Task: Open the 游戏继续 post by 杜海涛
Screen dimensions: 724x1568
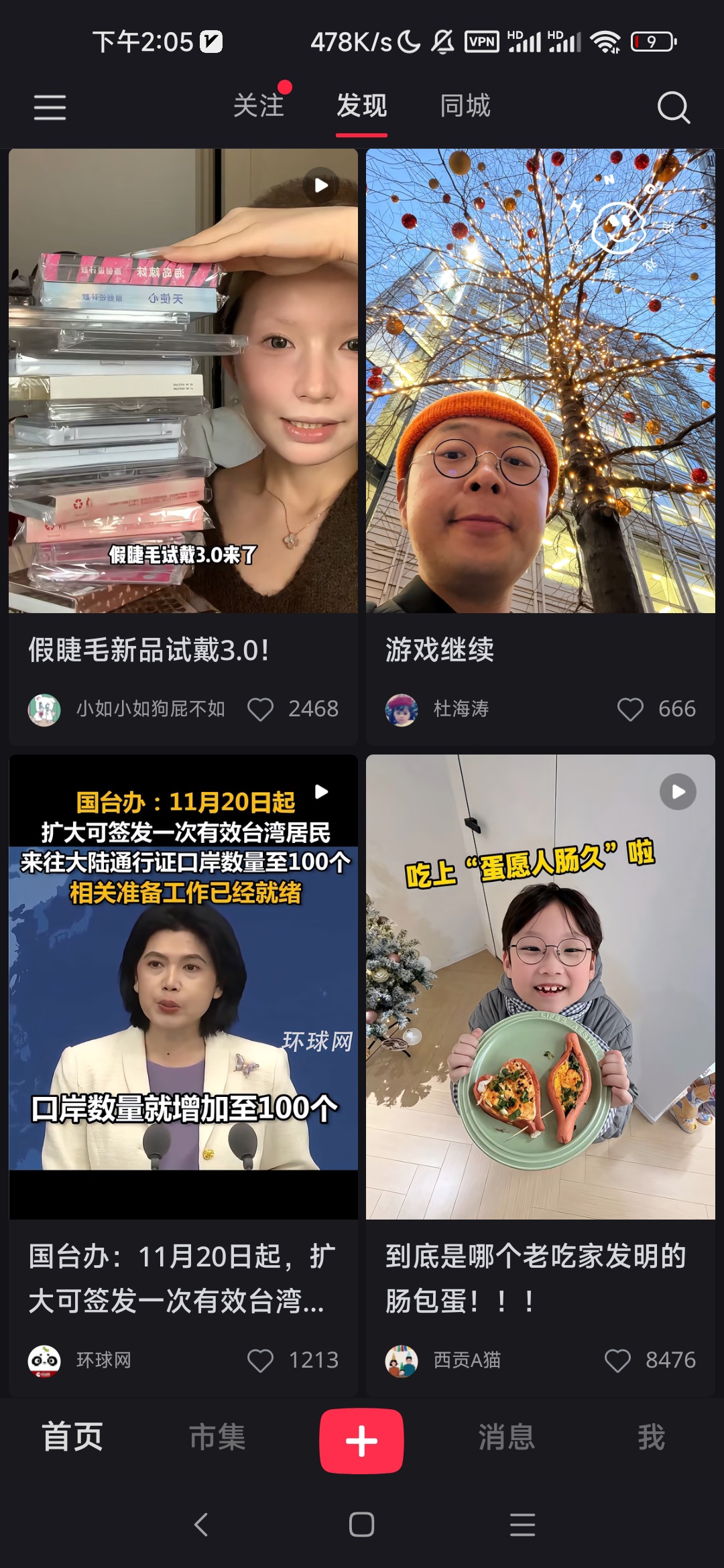Action: (540, 381)
